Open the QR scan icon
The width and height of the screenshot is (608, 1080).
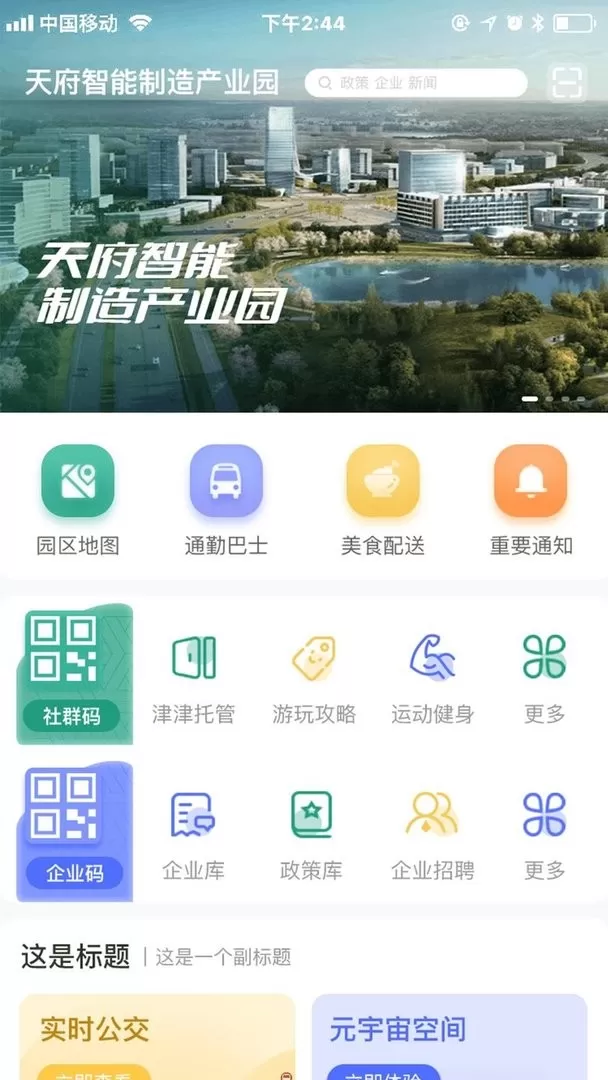(567, 83)
